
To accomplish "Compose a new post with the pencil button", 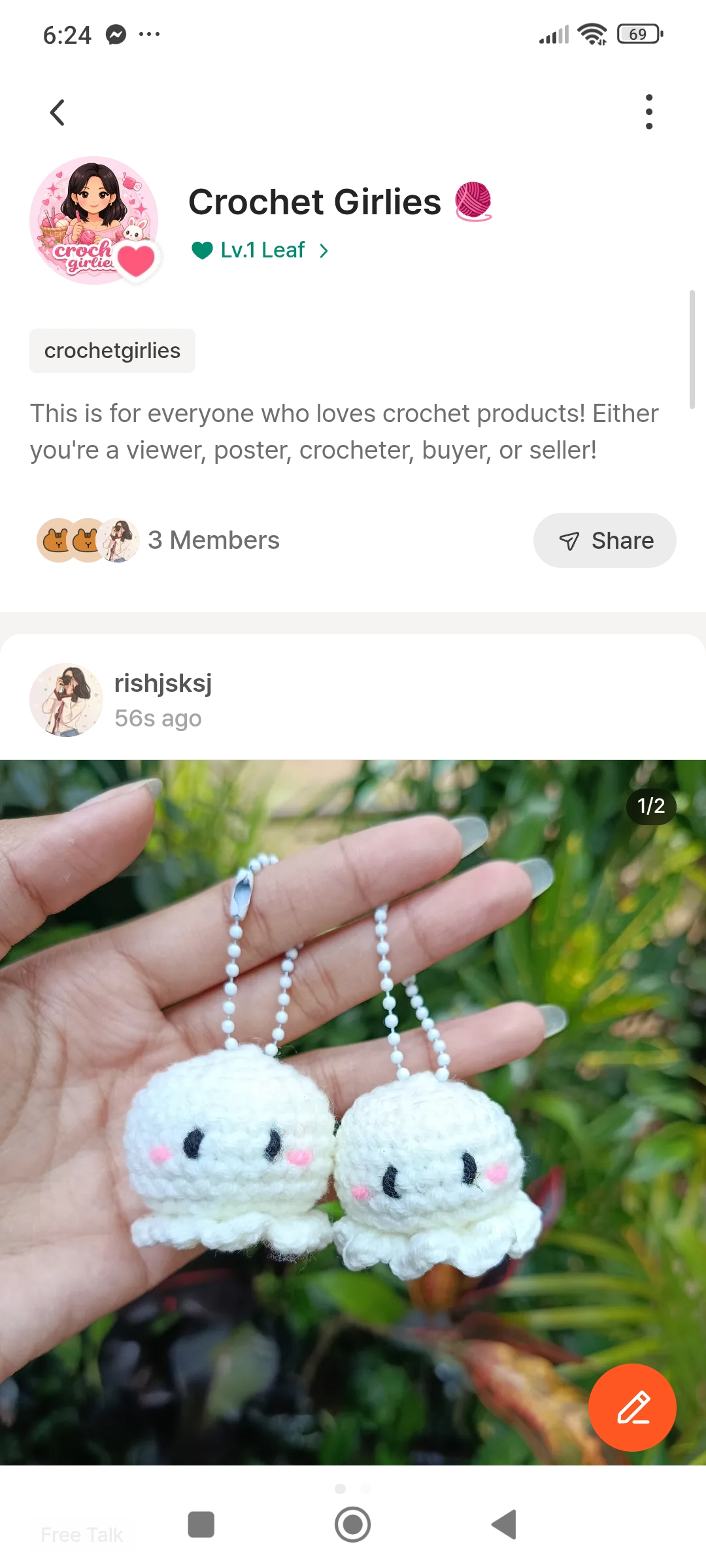I will (632, 1407).
